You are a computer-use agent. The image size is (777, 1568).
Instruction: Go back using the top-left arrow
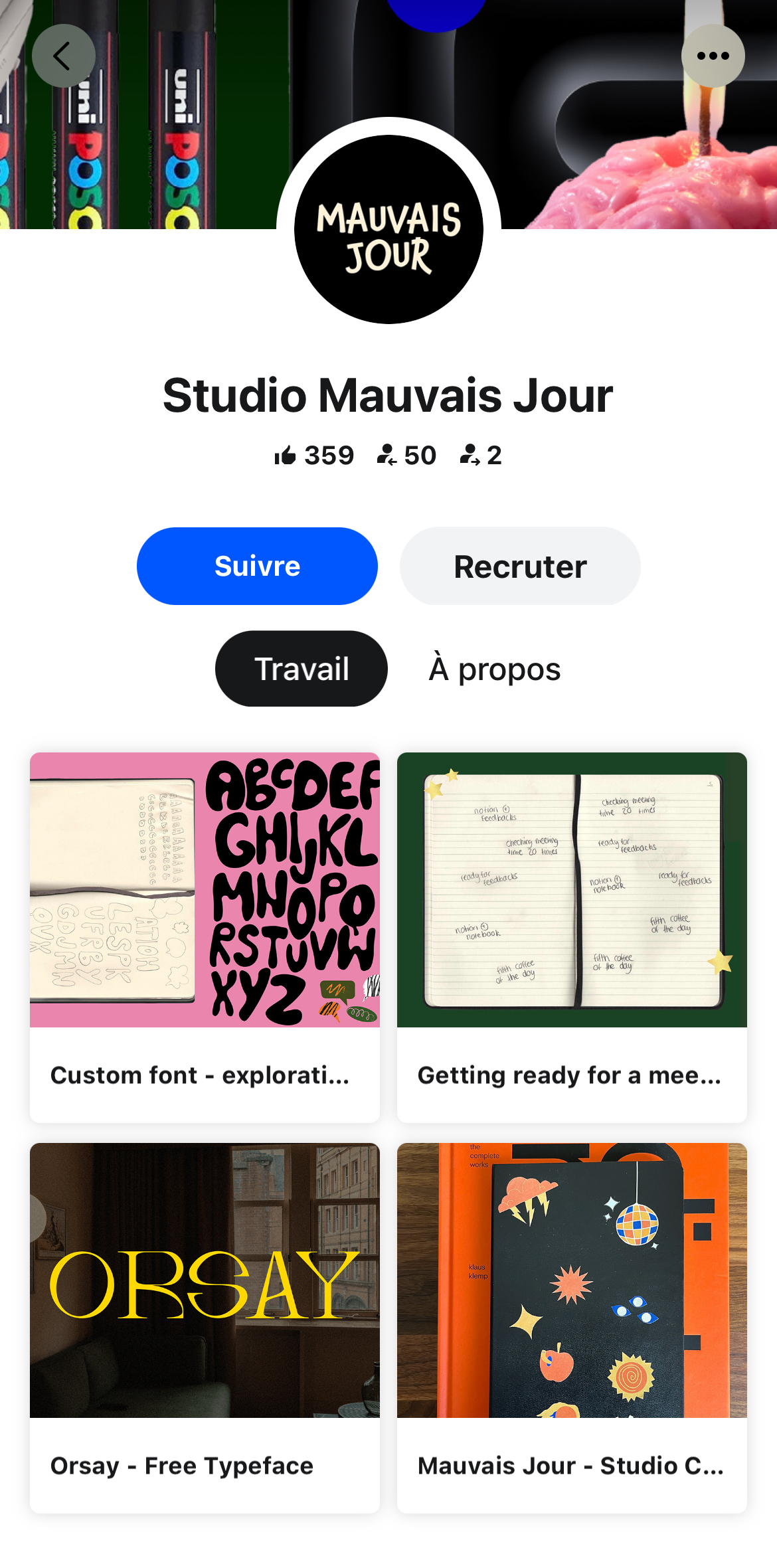click(x=63, y=56)
